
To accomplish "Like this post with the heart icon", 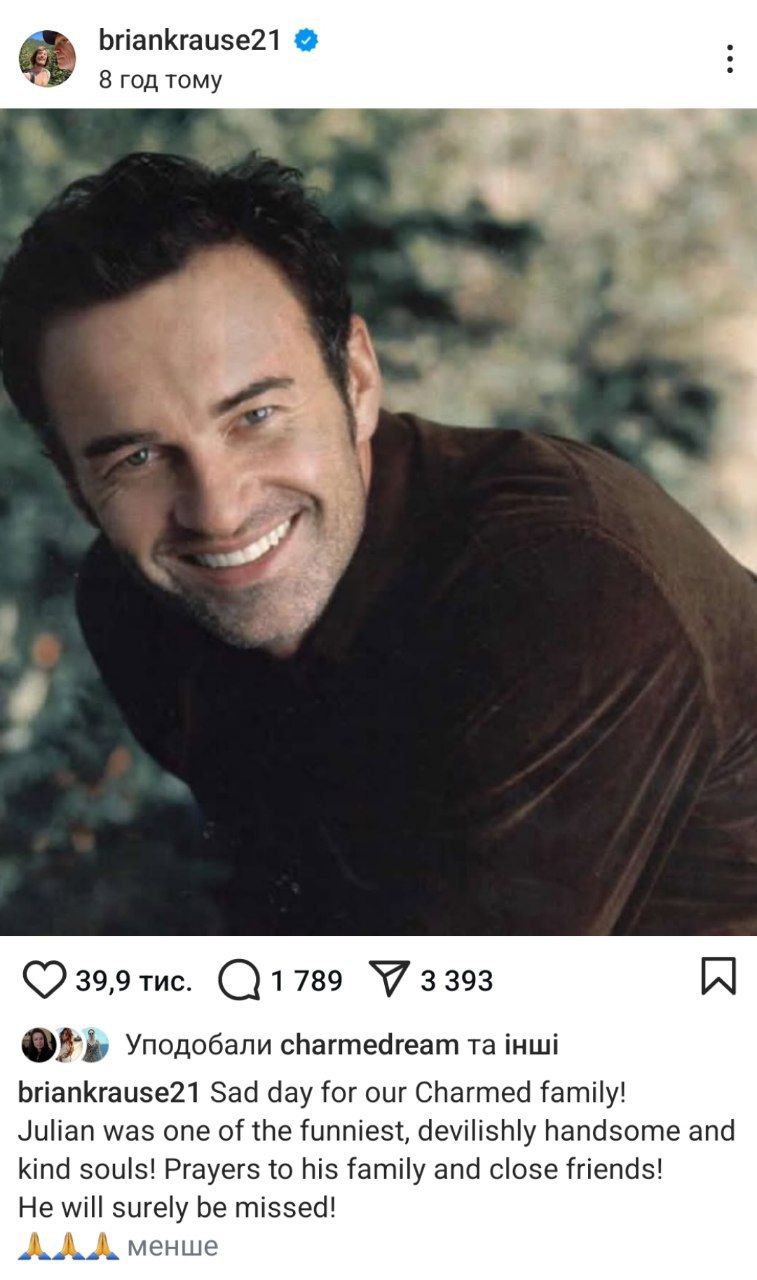I will (x=43, y=980).
